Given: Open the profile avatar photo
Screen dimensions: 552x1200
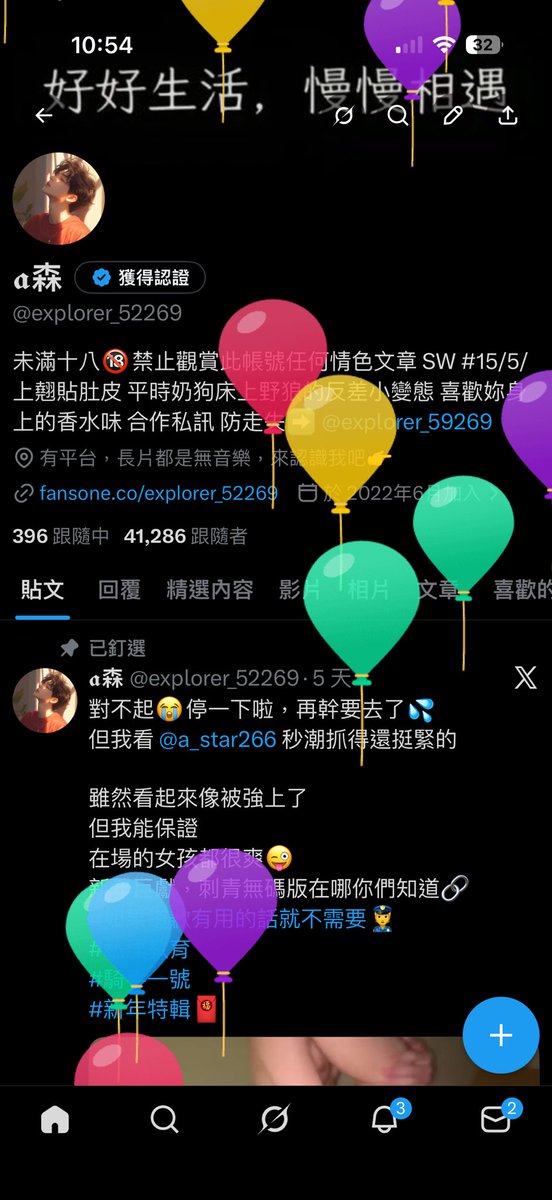Looking at the screenshot, I should pyautogui.click(x=59, y=200).
